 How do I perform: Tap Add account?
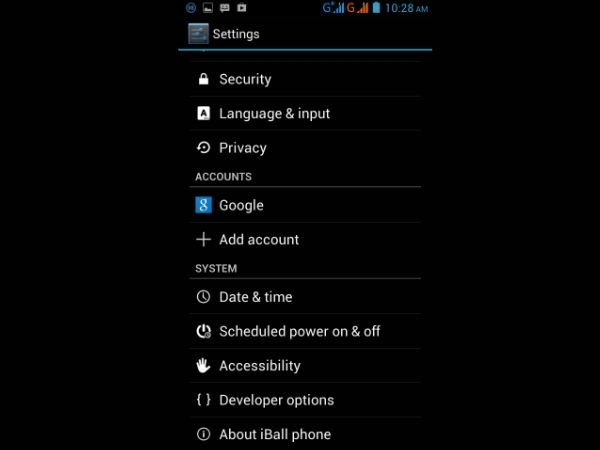tap(259, 239)
